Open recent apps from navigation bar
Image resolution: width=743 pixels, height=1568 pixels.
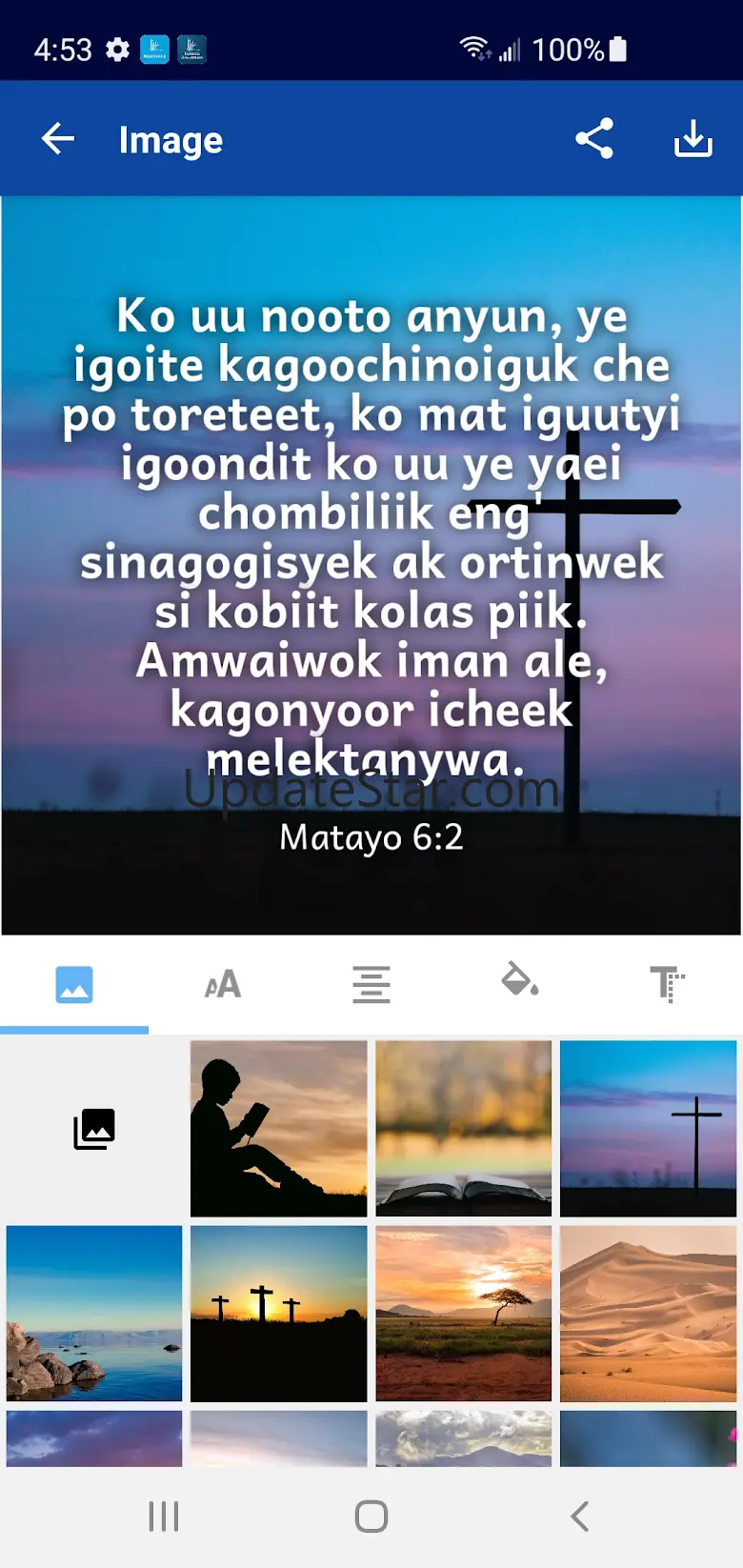click(x=164, y=1517)
